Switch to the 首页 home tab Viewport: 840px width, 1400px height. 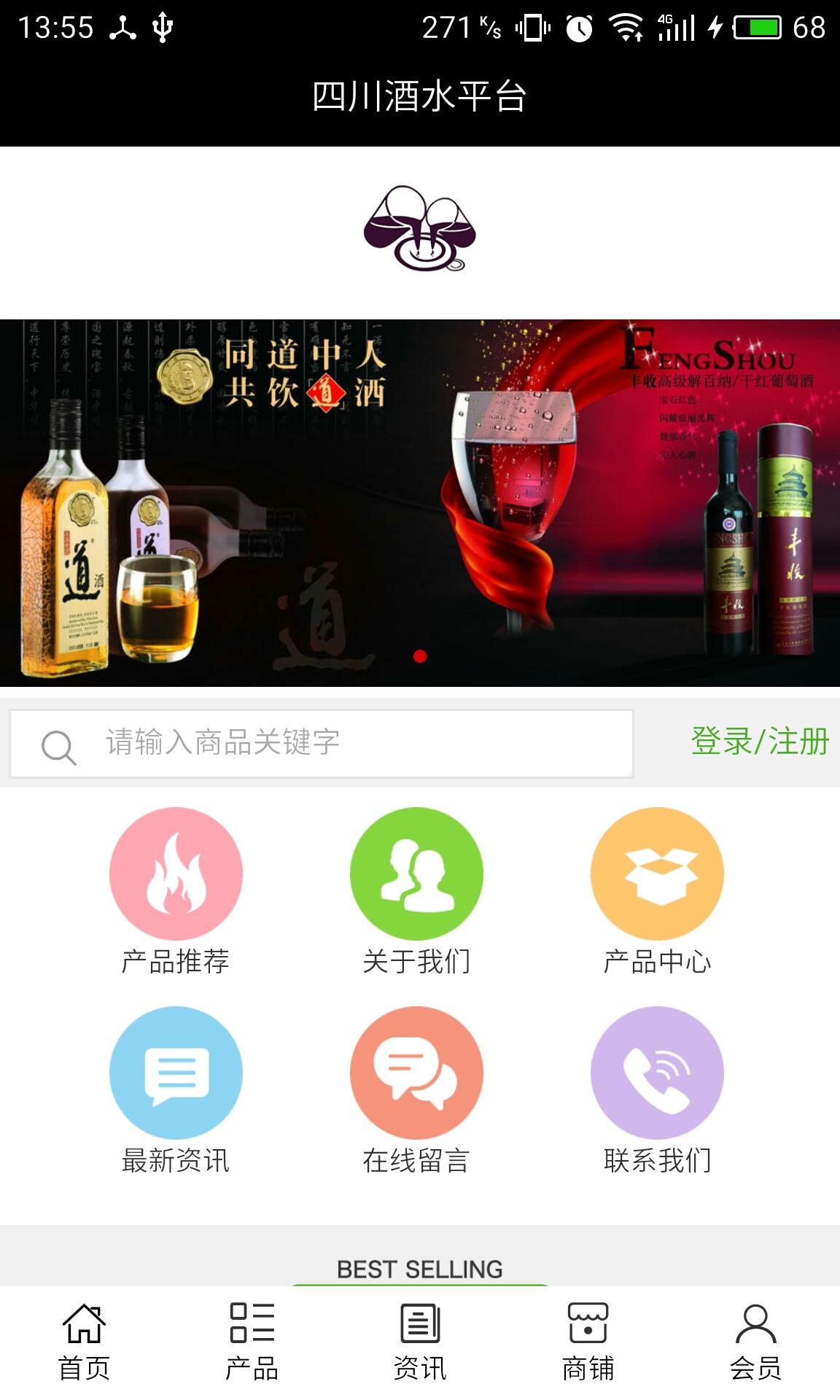84,1342
